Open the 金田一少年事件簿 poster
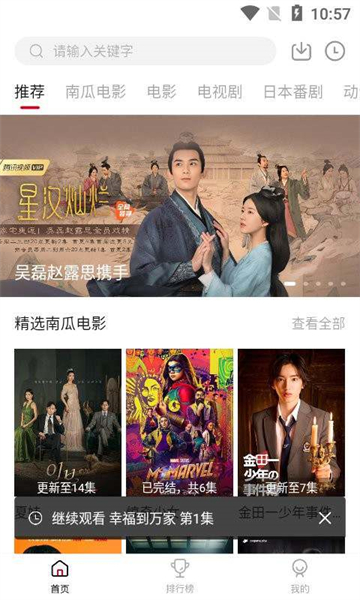This screenshot has height=600, width=360. click(292, 422)
